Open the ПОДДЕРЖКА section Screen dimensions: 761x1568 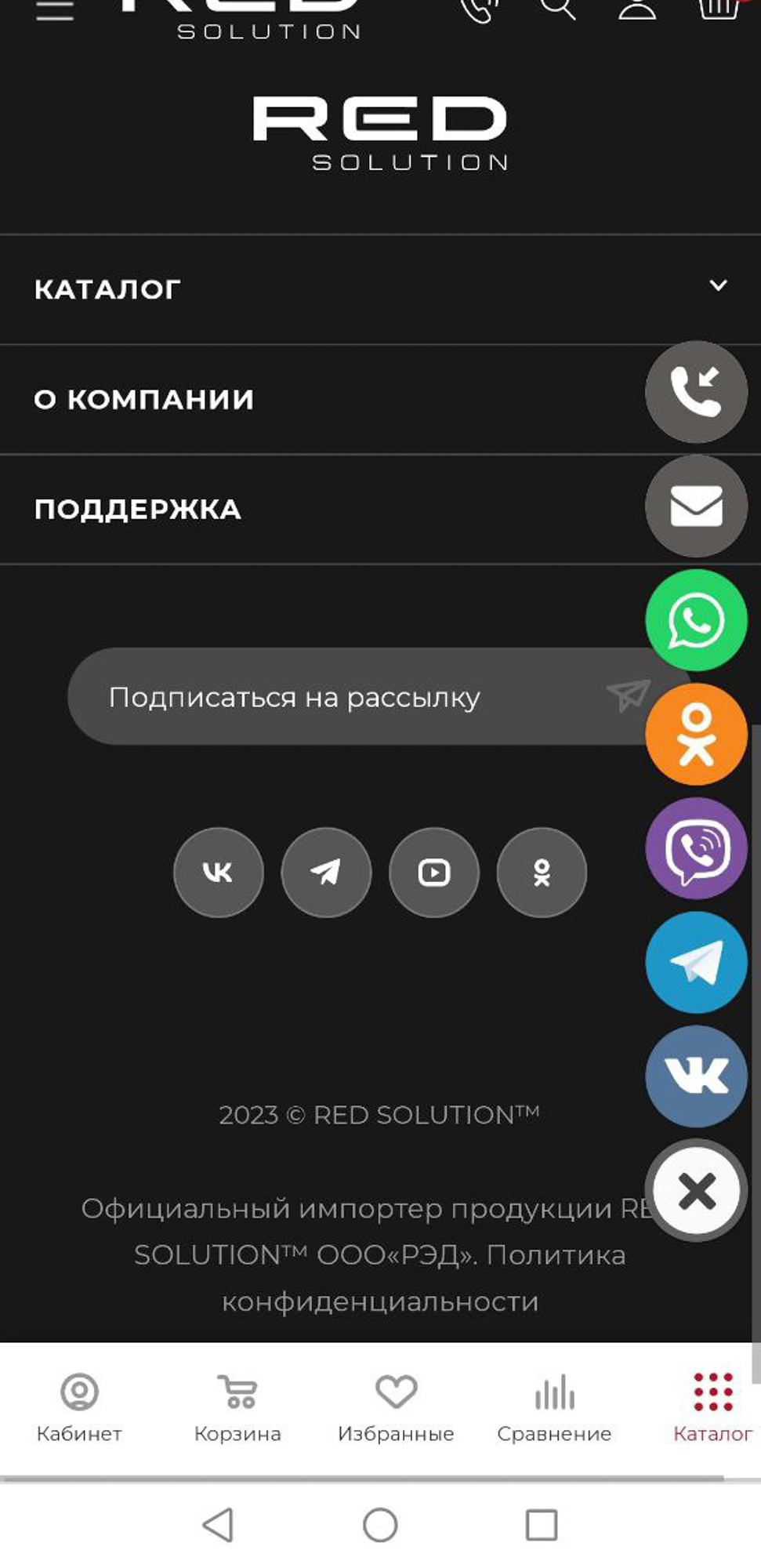(x=138, y=510)
